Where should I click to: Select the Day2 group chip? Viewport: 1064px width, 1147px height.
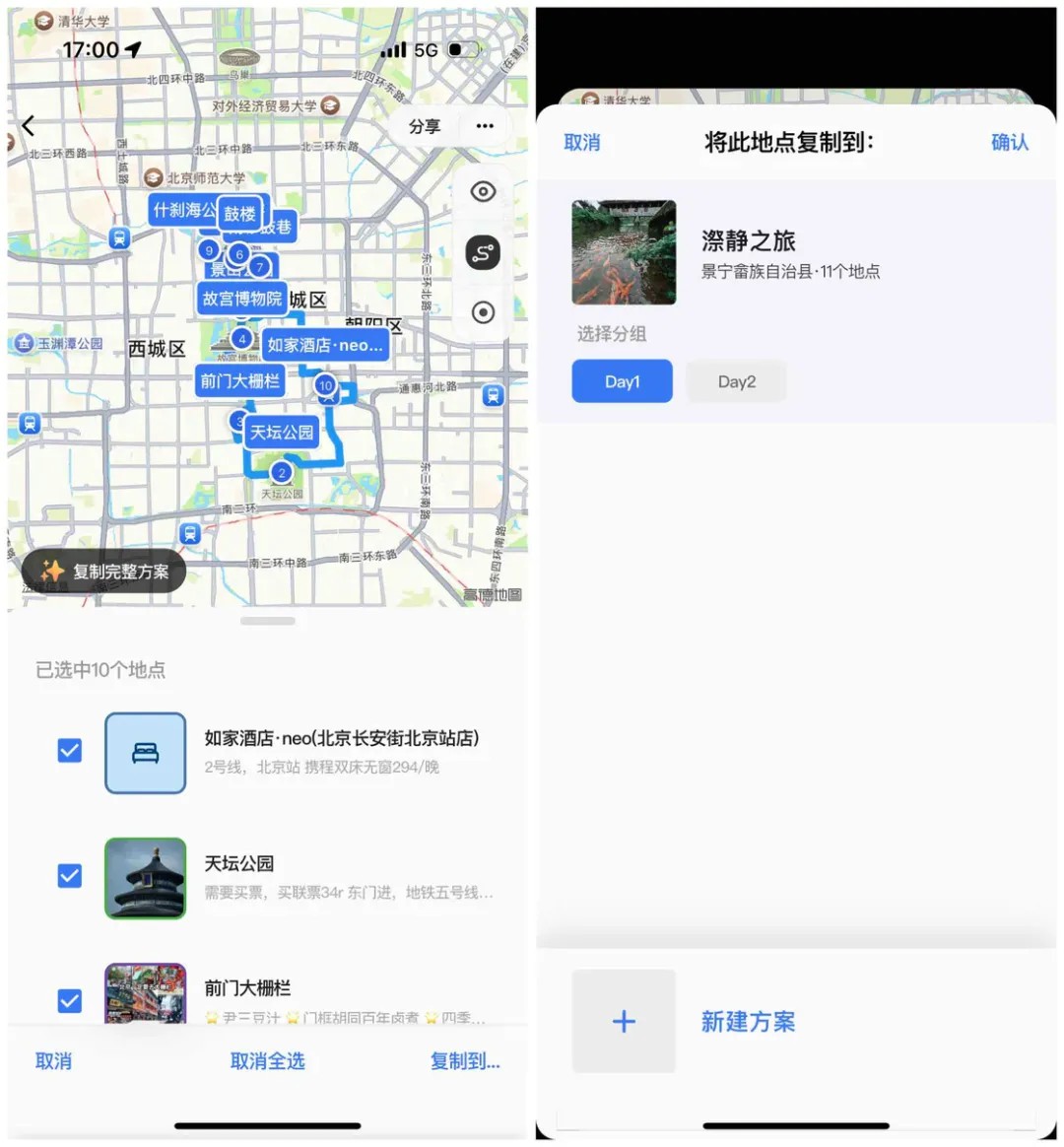pos(736,381)
